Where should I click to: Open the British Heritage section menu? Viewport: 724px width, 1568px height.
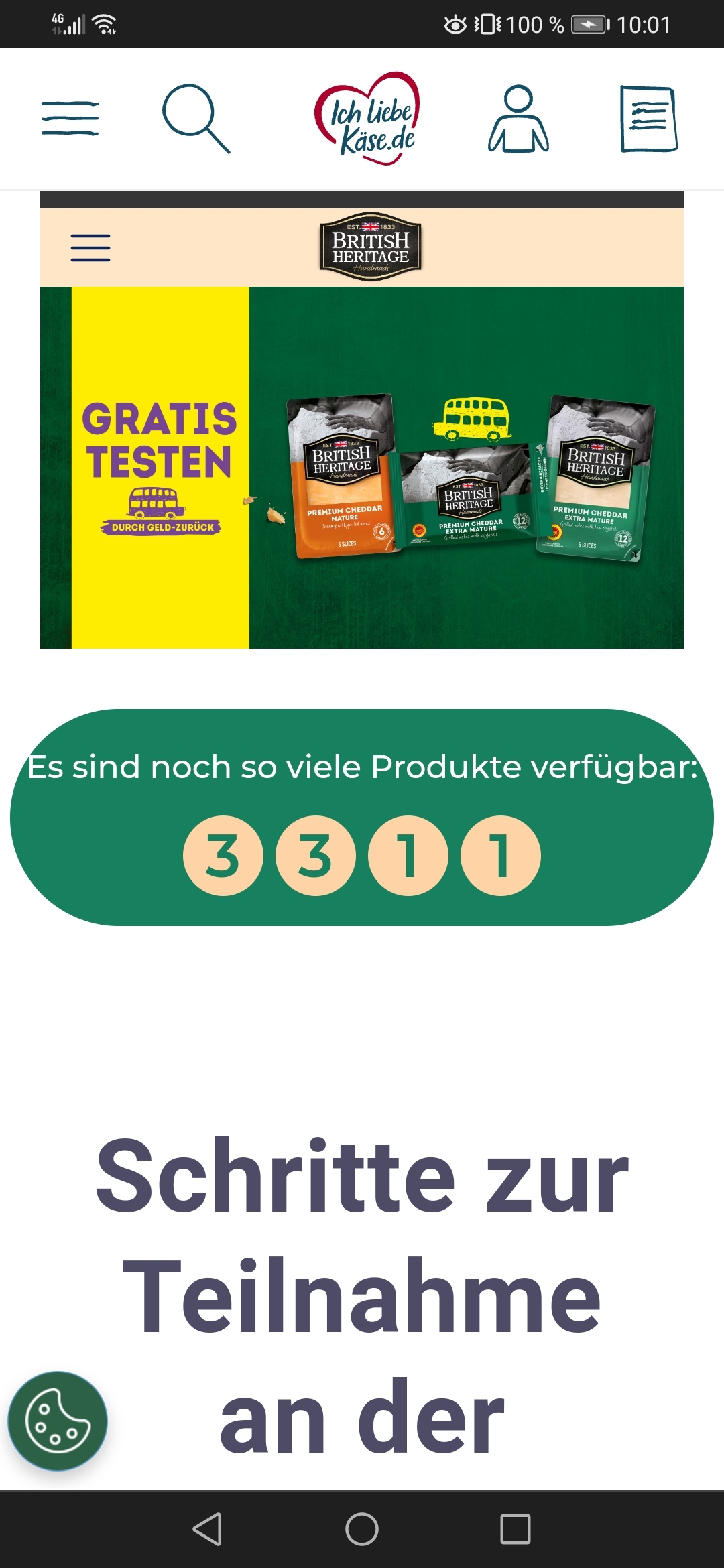coord(90,248)
